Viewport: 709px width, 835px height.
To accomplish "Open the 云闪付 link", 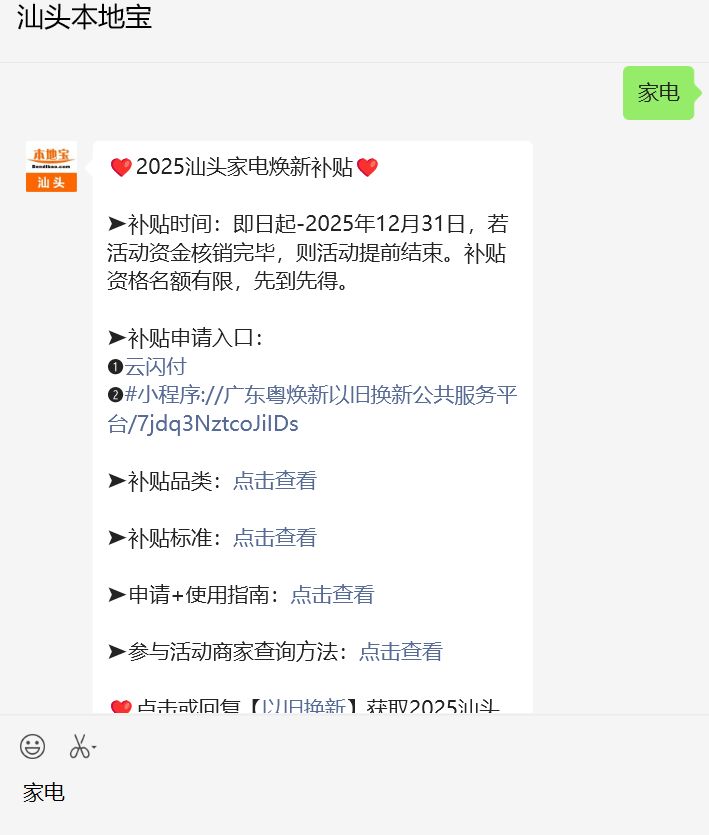I will (155, 367).
